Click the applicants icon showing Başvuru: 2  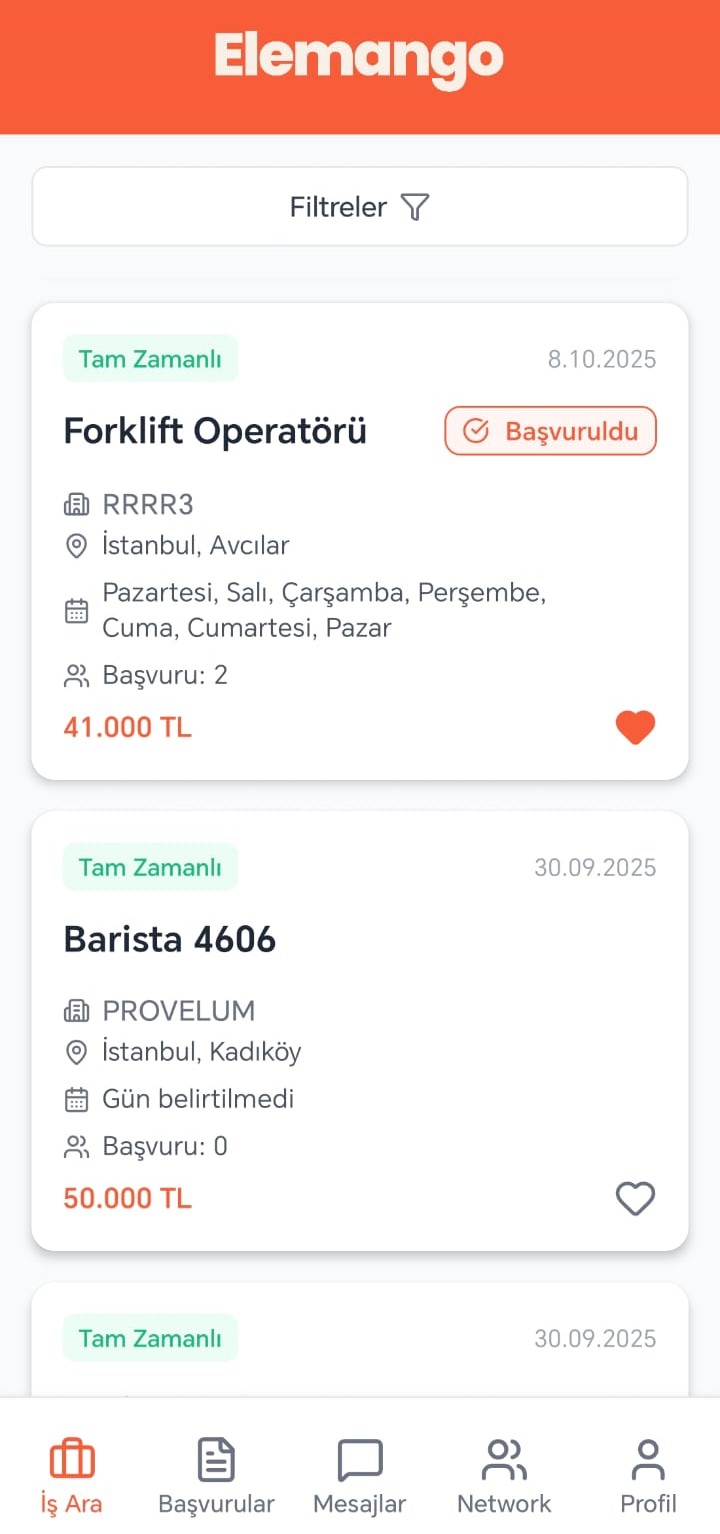[x=76, y=675]
